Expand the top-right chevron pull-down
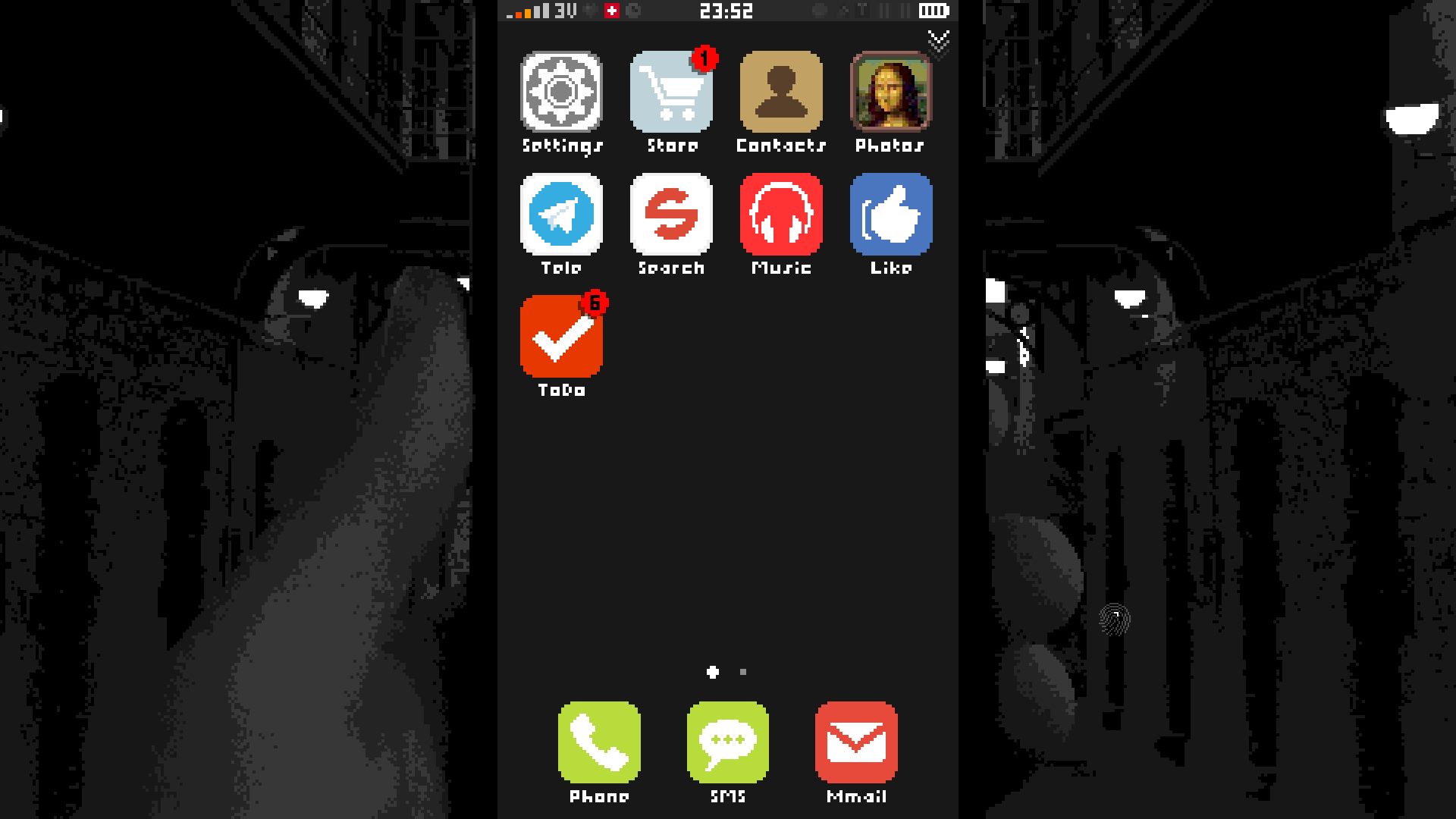 pyautogui.click(x=939, y=41)
